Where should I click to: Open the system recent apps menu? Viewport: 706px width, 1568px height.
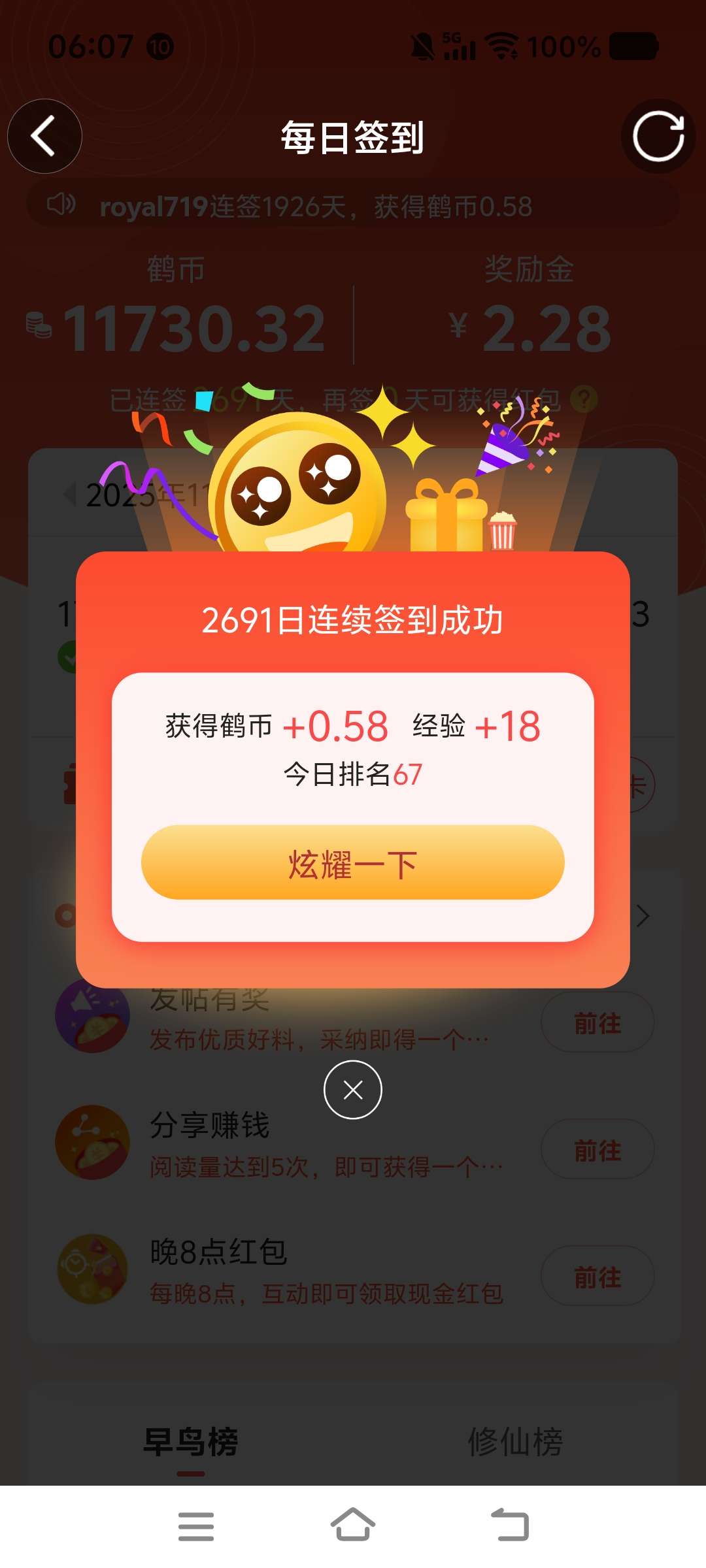195,1526
